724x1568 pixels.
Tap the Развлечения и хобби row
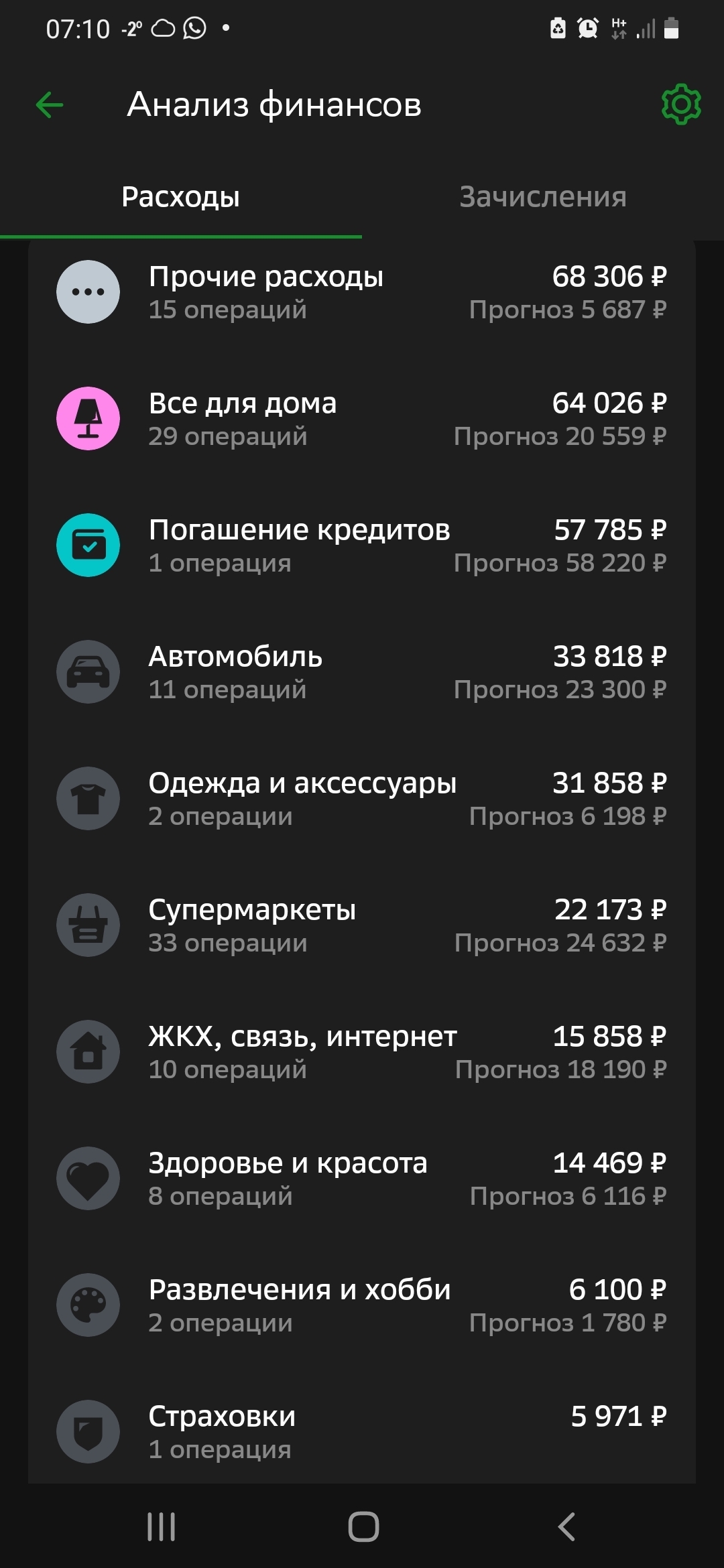pyautogui.click(x=362, y=1305)
